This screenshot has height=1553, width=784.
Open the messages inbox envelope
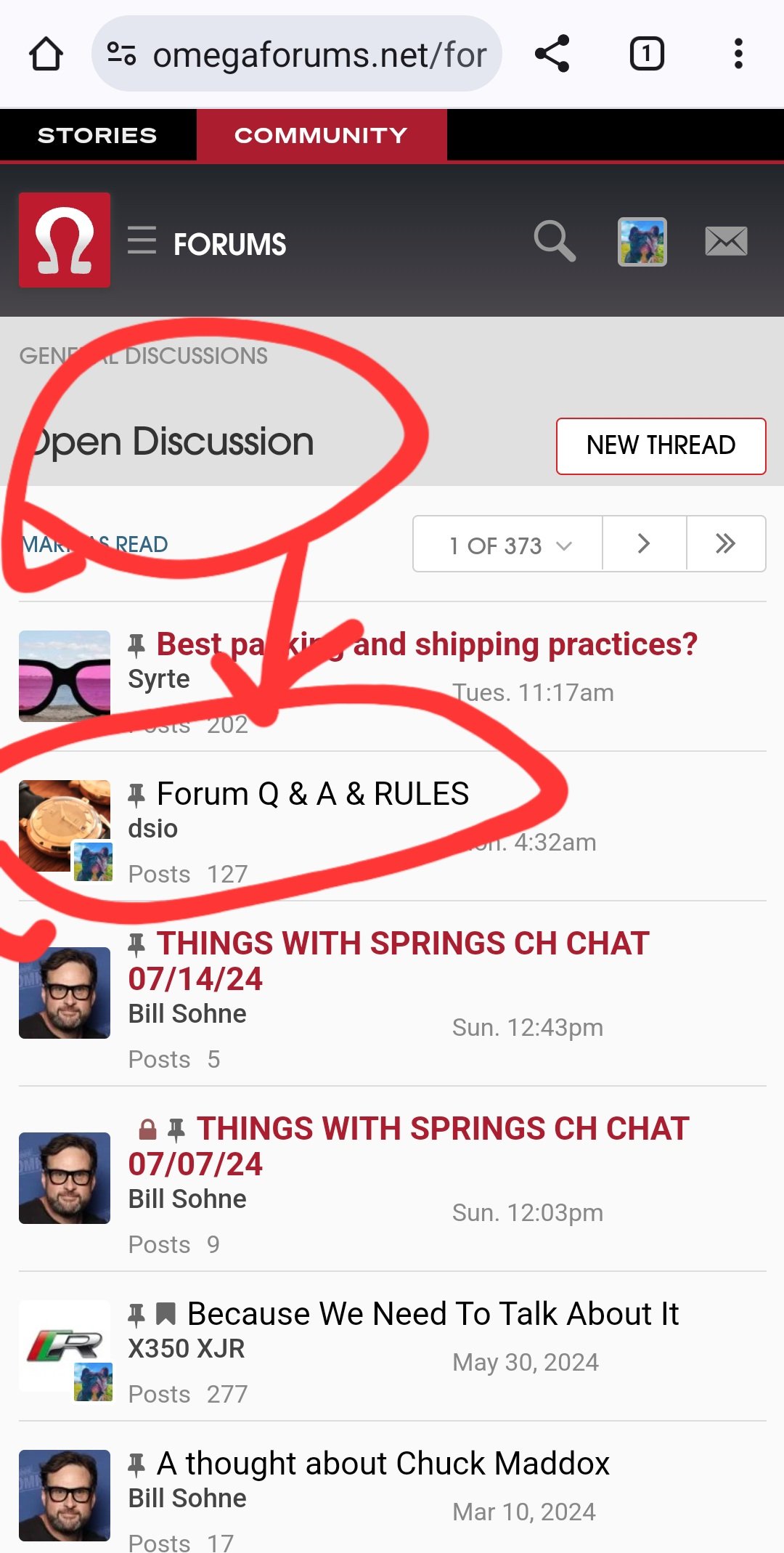coord(726,241)
